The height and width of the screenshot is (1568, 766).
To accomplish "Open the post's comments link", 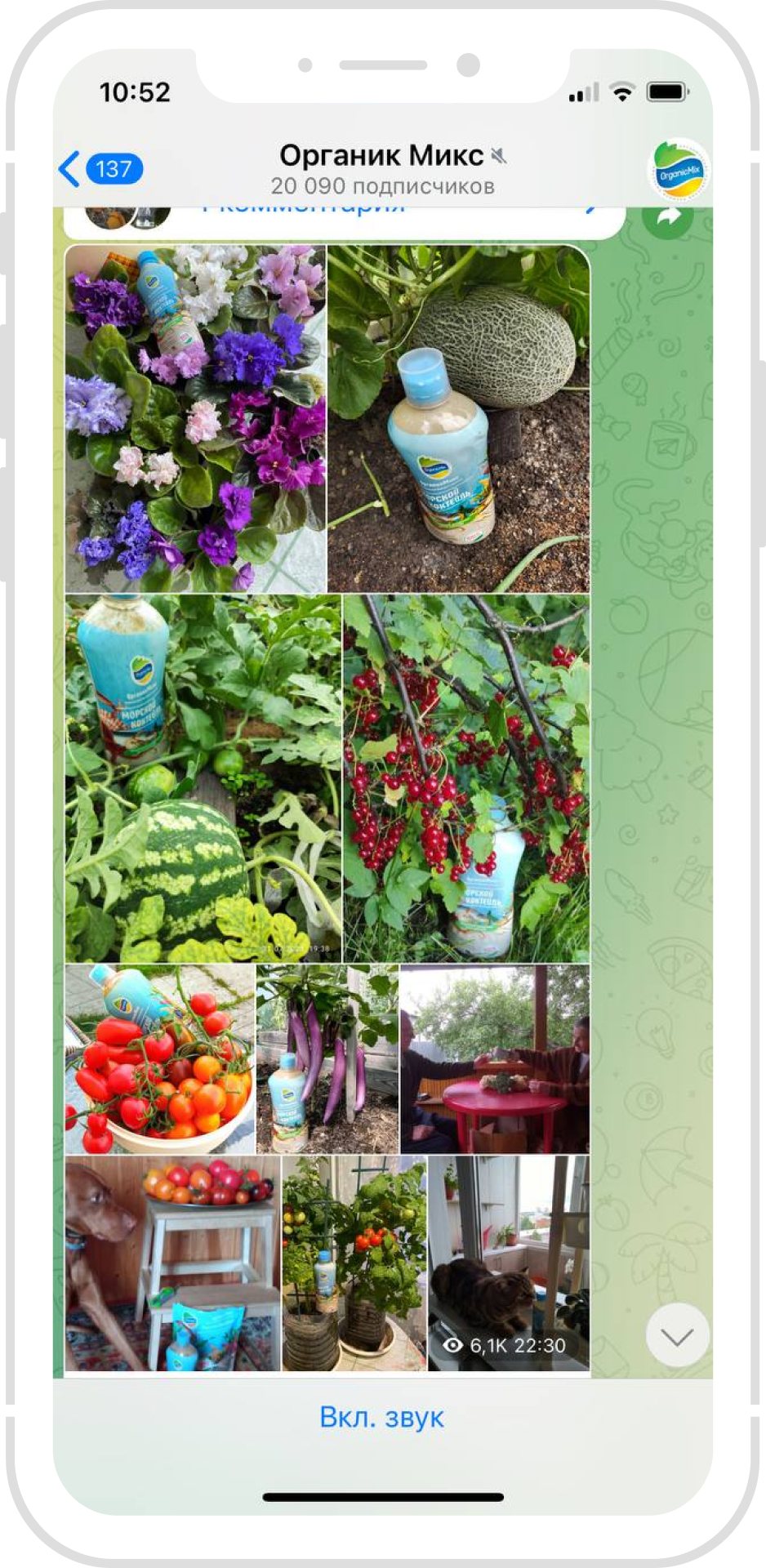I will point(345,220).
